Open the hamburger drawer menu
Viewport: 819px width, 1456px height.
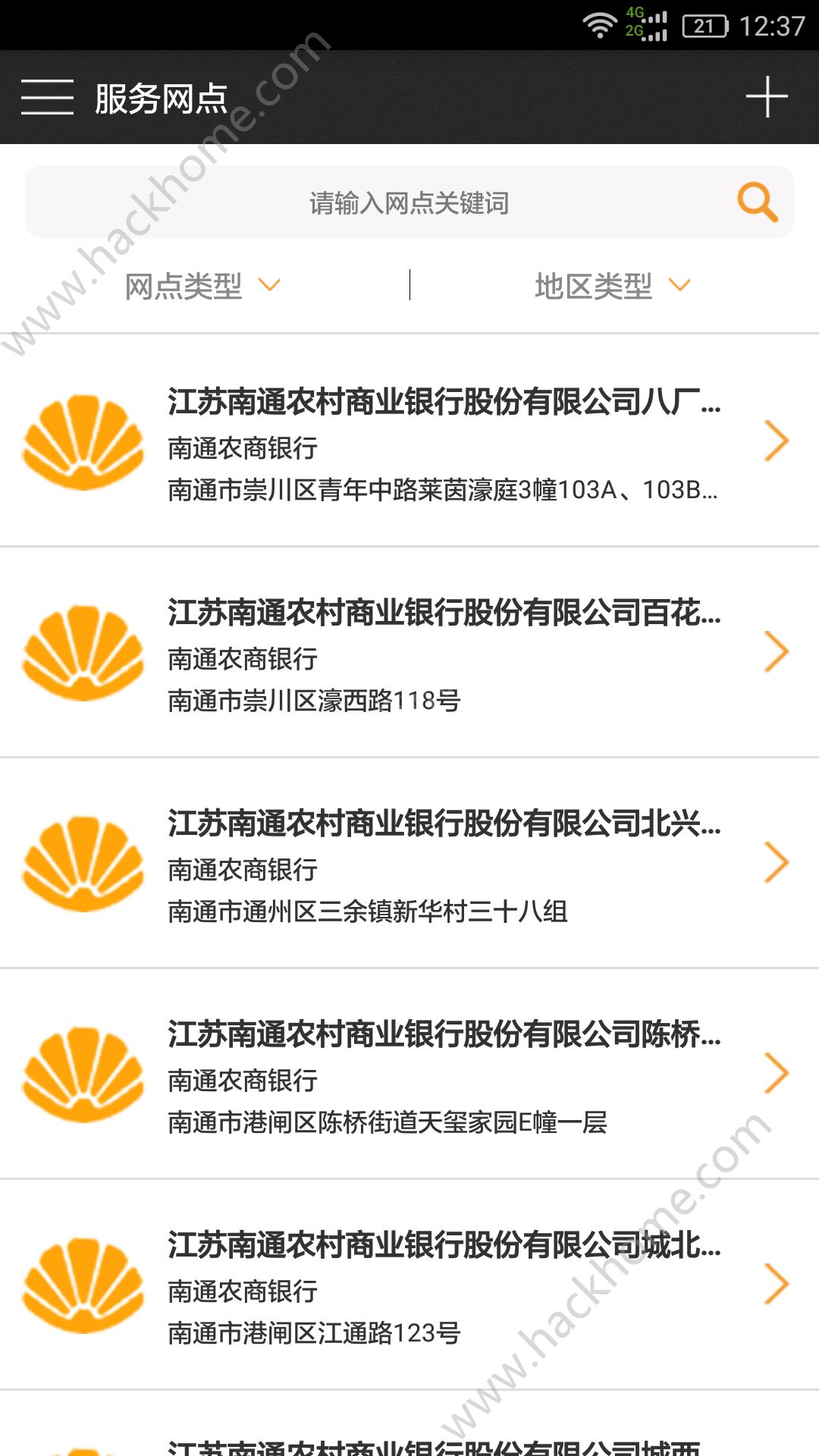[47, 97]
